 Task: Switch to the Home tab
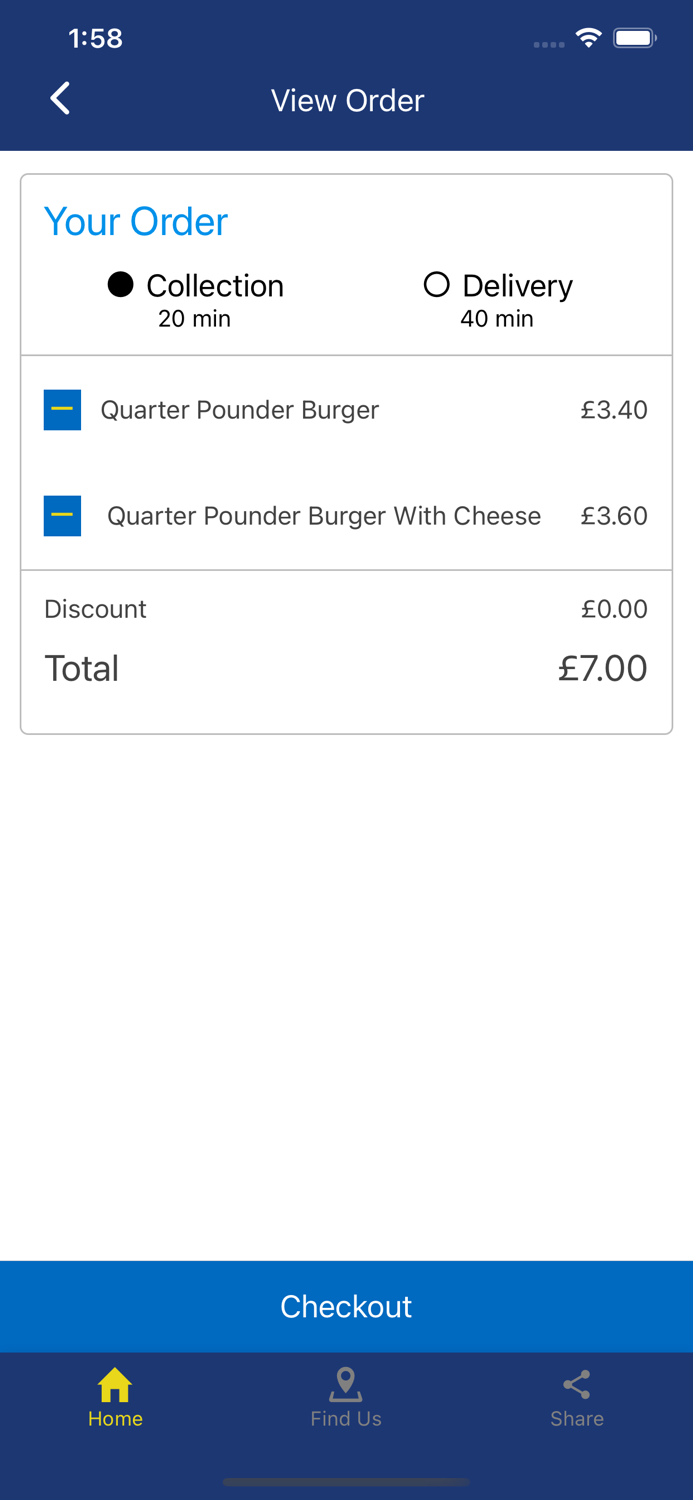[115, 1398]
